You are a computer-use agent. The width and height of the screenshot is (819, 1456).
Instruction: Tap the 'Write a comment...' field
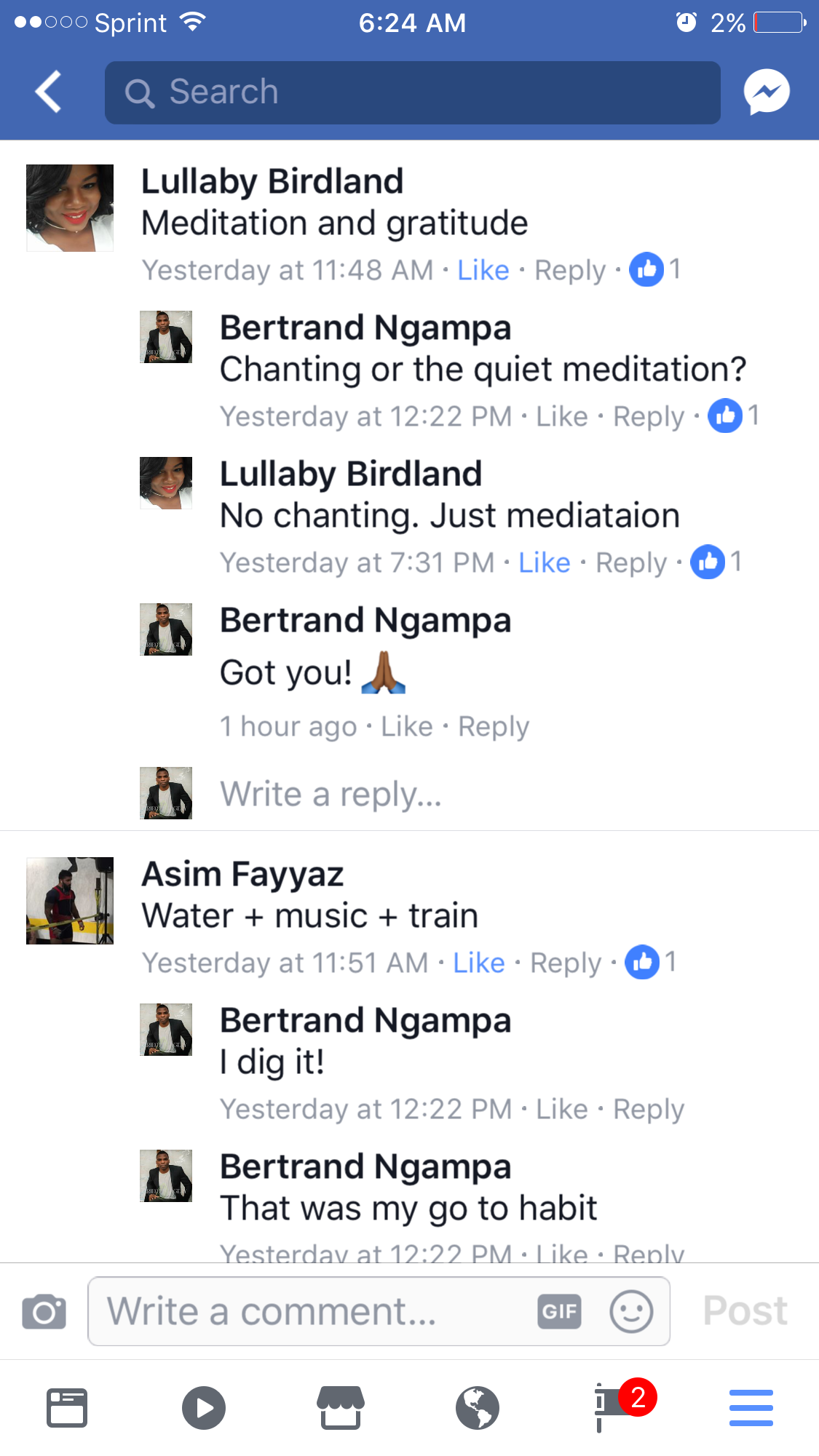click(x=313, y=1312)
